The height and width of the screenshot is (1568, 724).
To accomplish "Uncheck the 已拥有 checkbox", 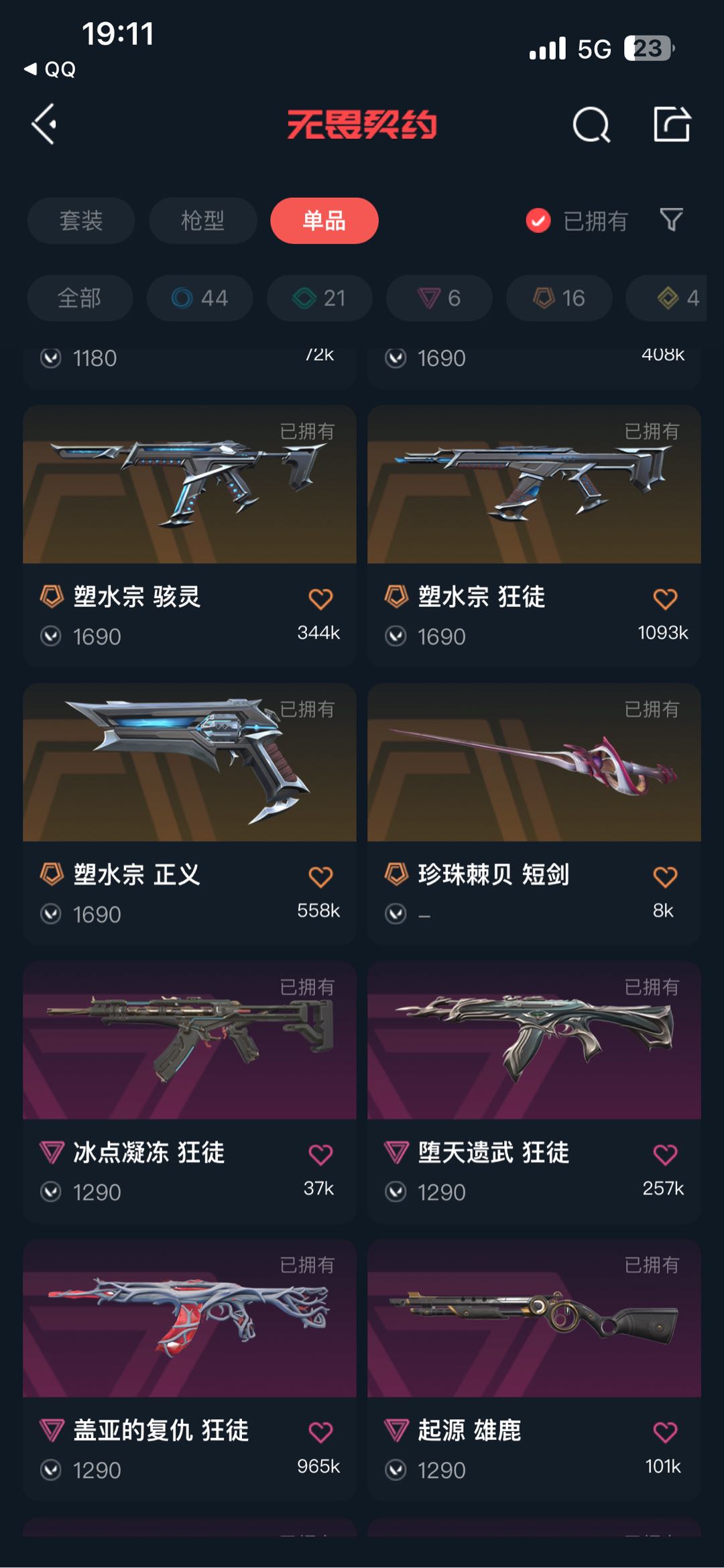I will point(538,221).
